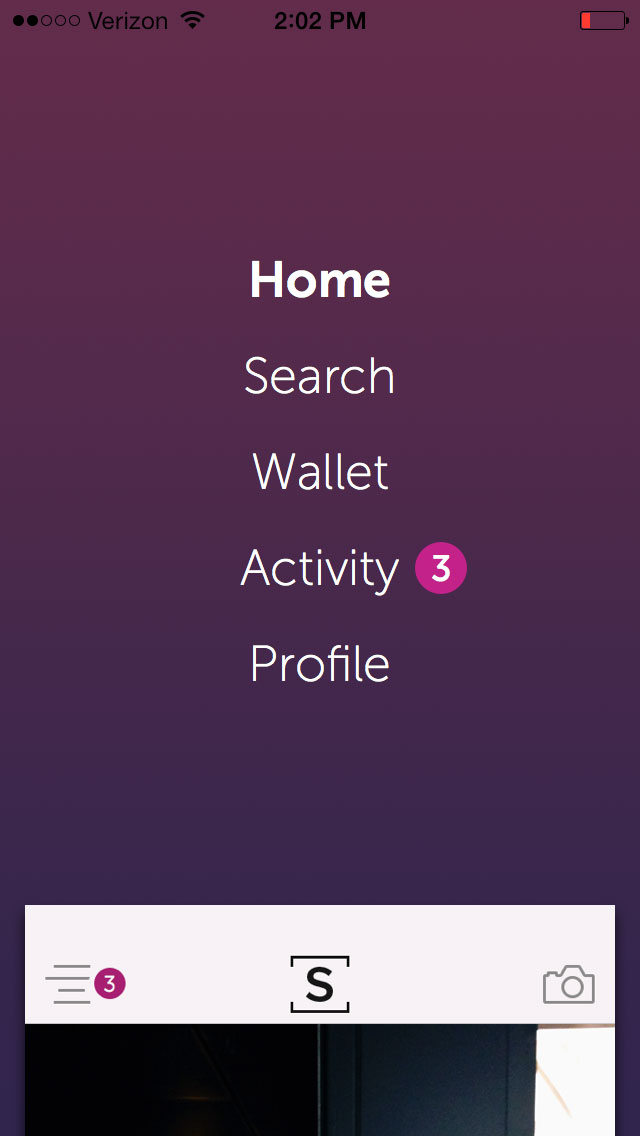640x1136 pixels.
Task: Open the Search menu item
Action: click(x=320, y=375)
